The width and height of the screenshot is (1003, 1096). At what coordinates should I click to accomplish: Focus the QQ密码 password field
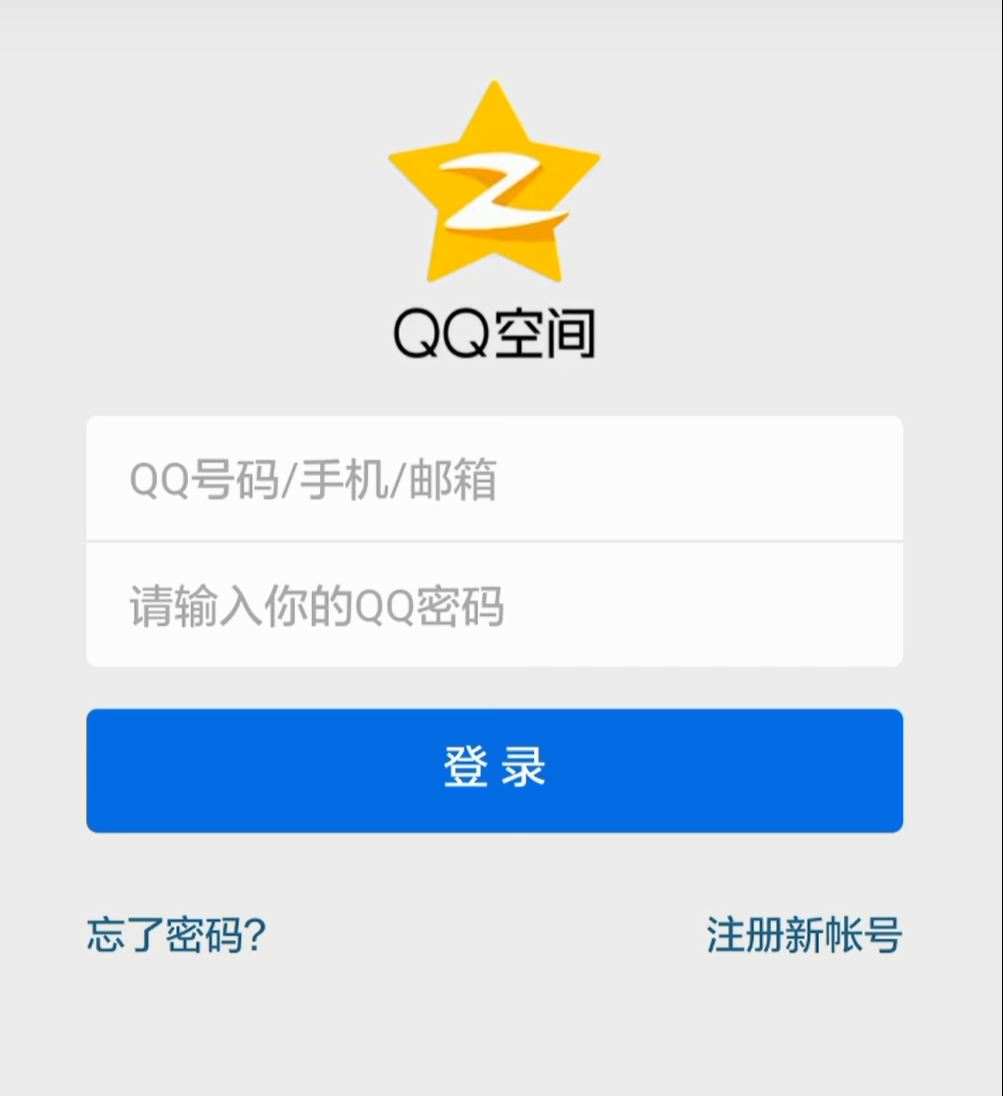(494, 606)
